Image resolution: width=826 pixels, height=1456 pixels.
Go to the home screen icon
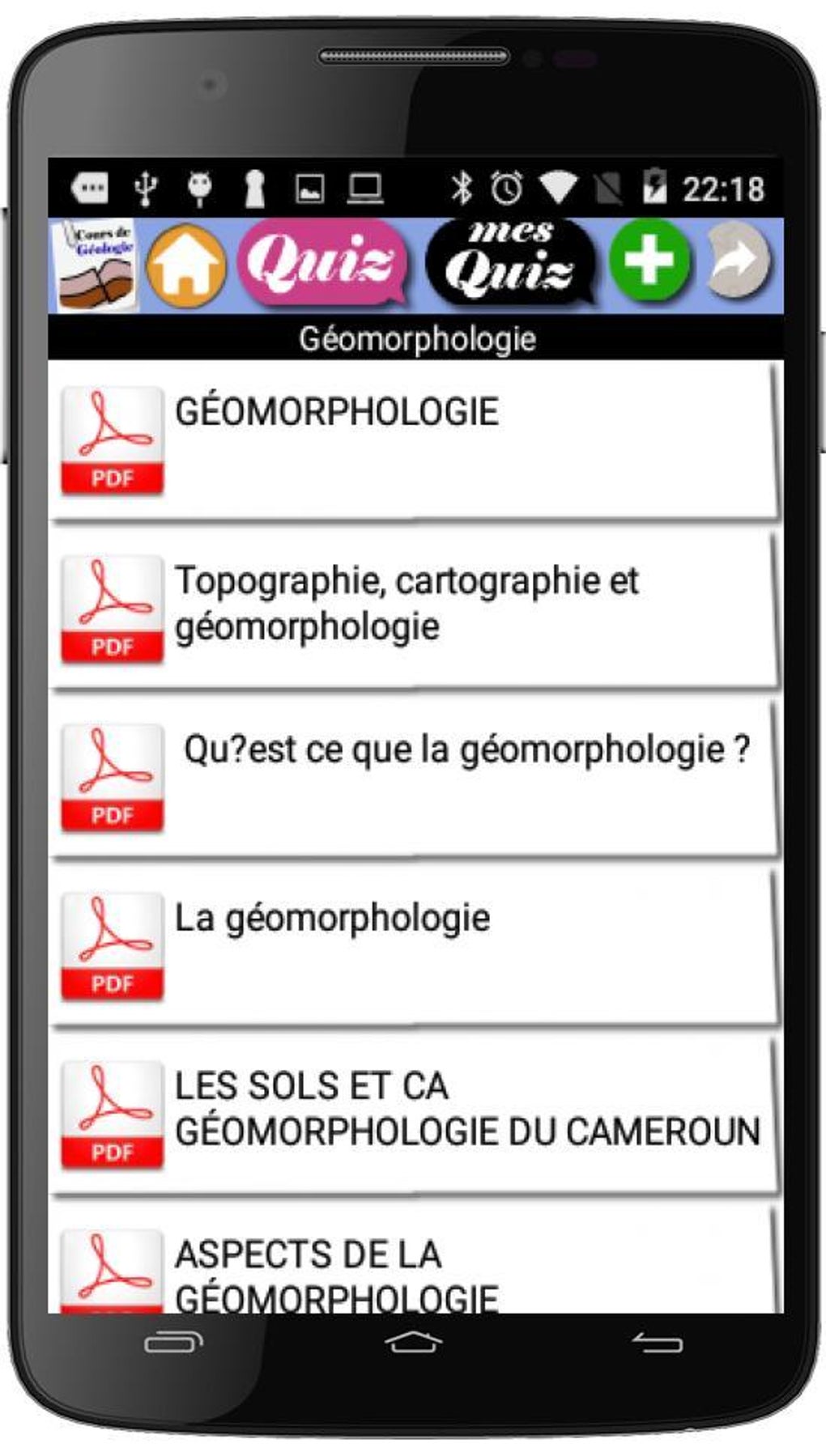tap(185, 265)
